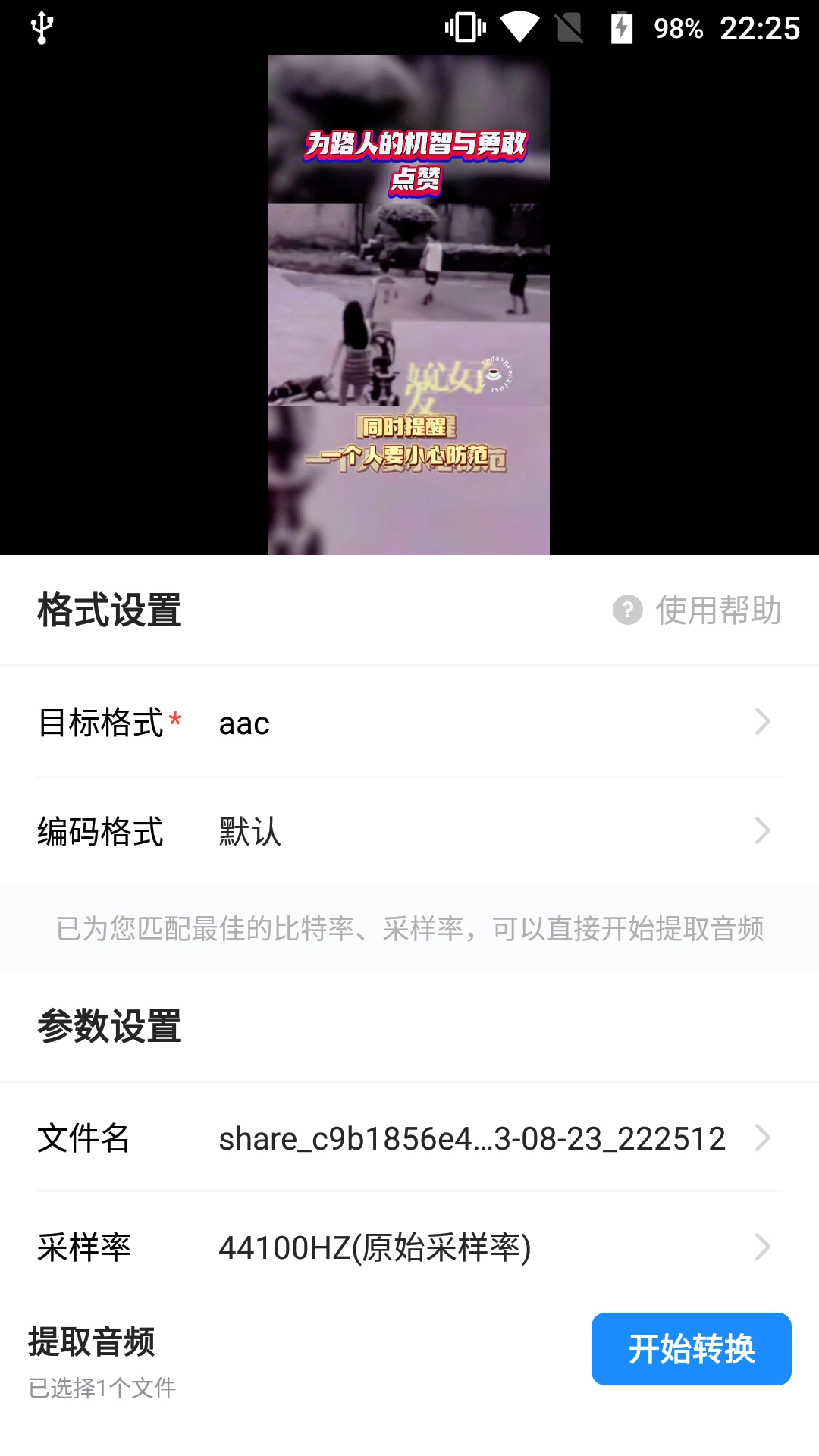This screenshot has height=1456, width=819.
Task: Open the 采样率 selector showing 44100HZ
Action: [409, 1247]
